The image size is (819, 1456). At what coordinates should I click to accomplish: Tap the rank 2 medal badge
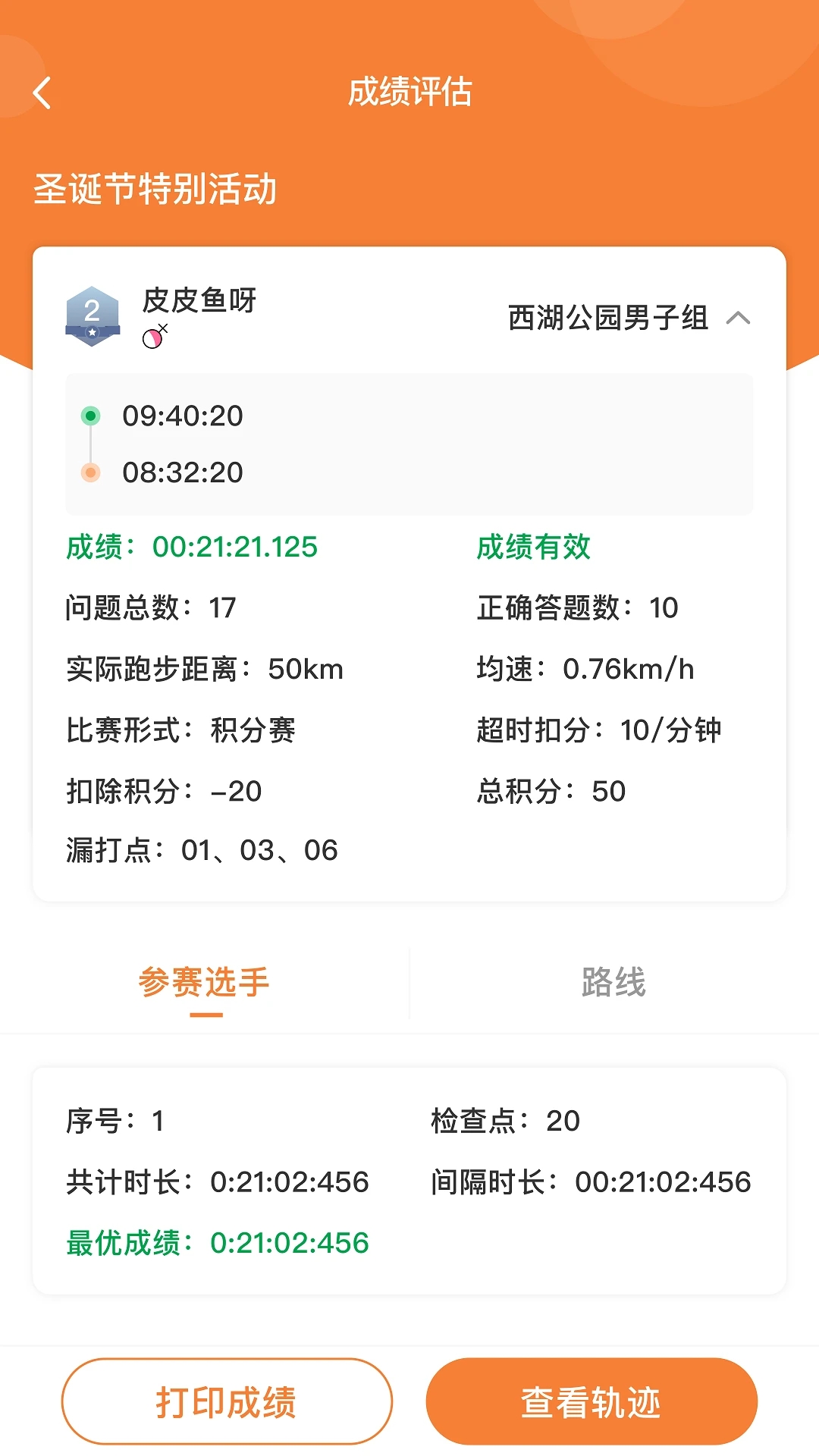coord(93,315)
